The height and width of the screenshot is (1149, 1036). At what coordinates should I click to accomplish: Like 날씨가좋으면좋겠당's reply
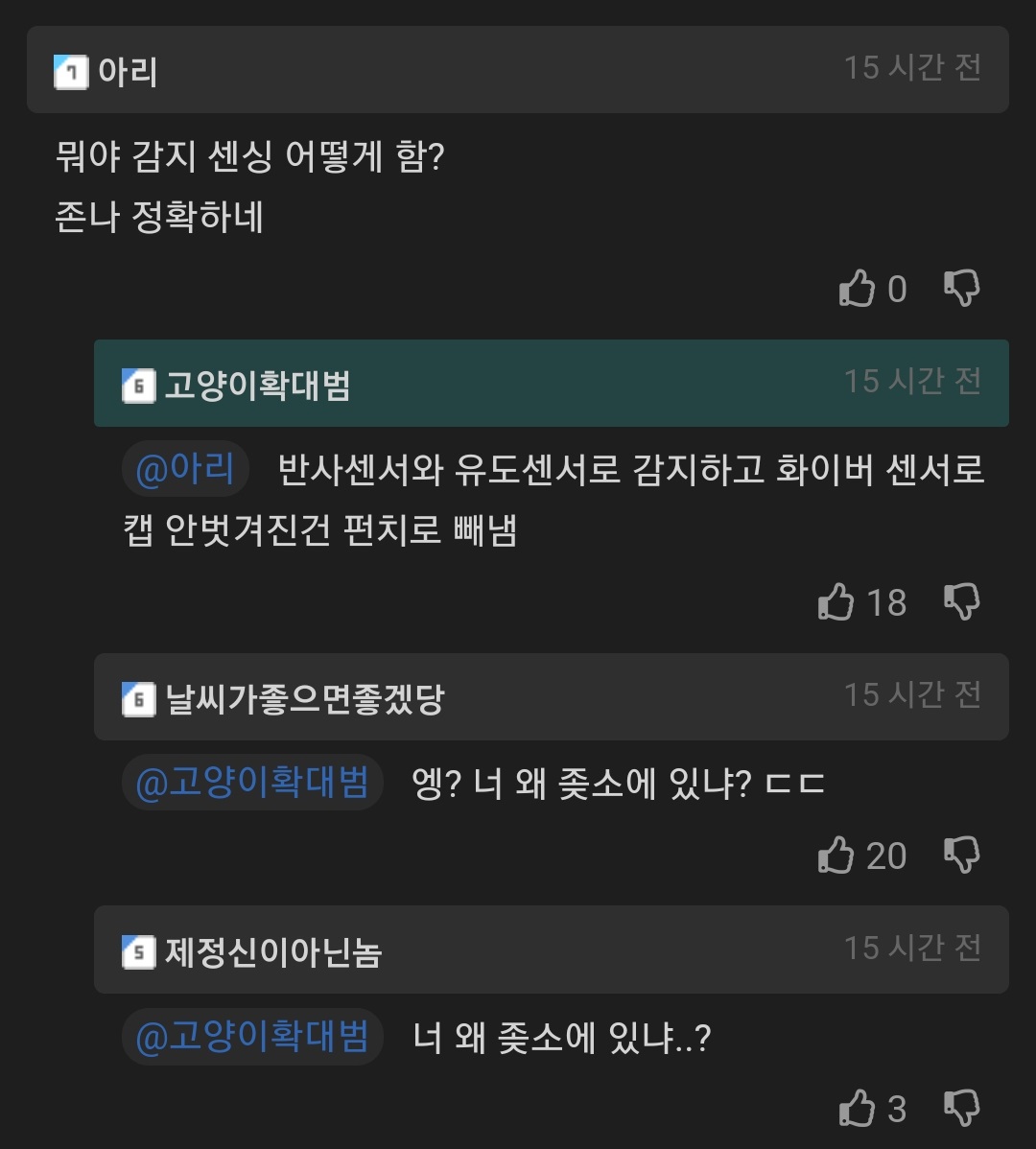(x=836, y=855)
